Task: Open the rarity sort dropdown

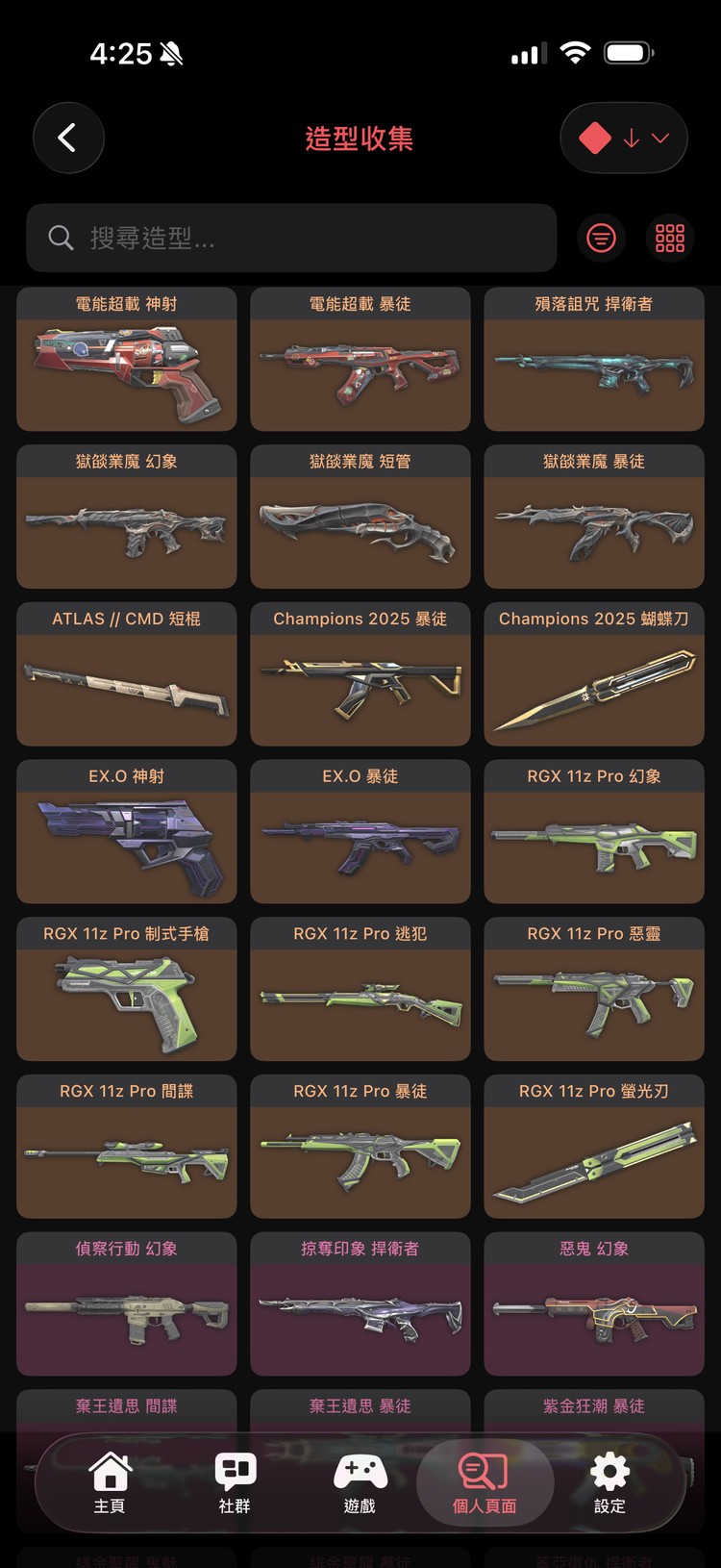Action: pos(624,139)
